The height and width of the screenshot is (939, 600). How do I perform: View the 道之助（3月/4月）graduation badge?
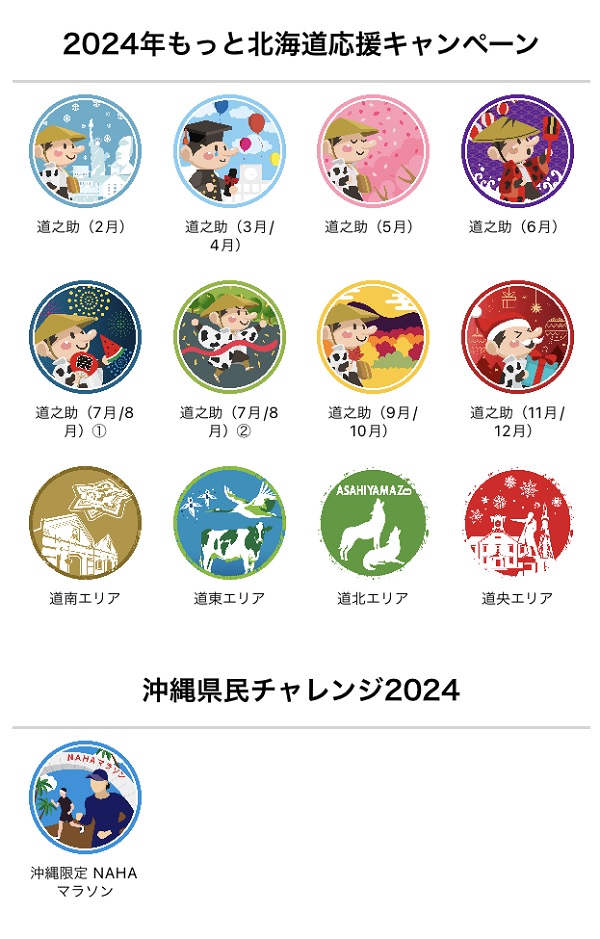point(229,150)
